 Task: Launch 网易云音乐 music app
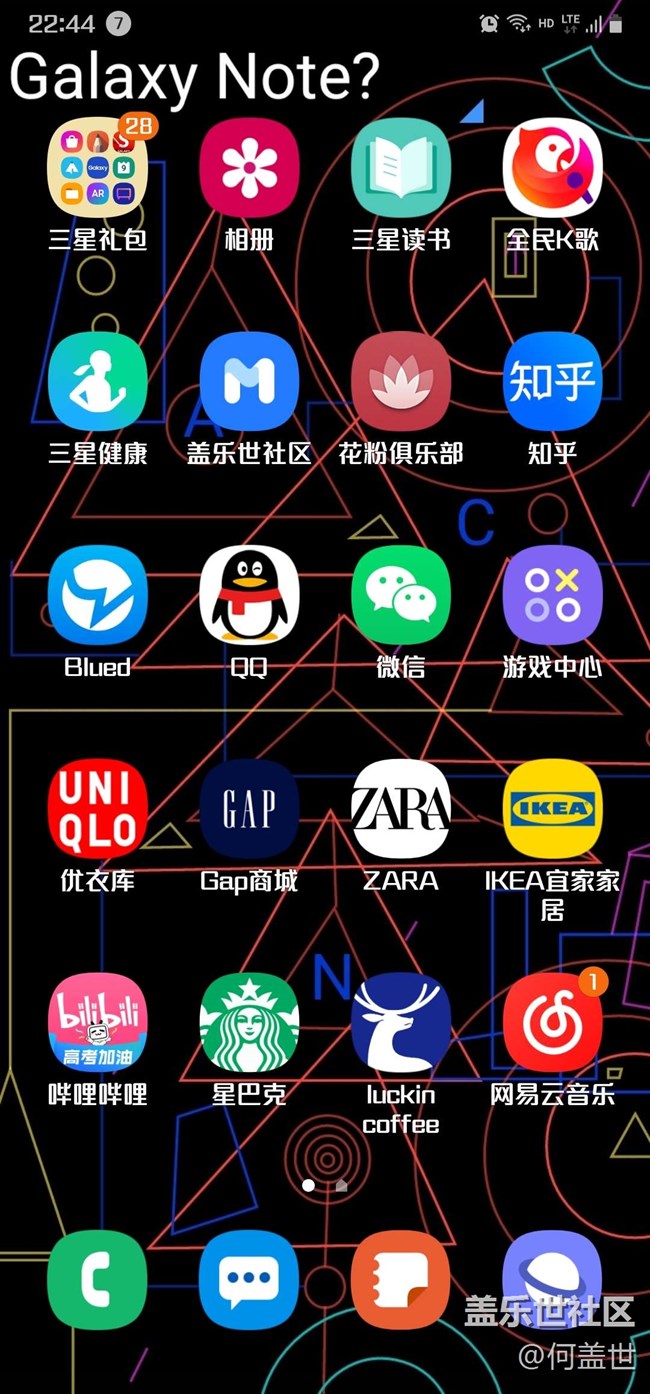[552, 1023]
